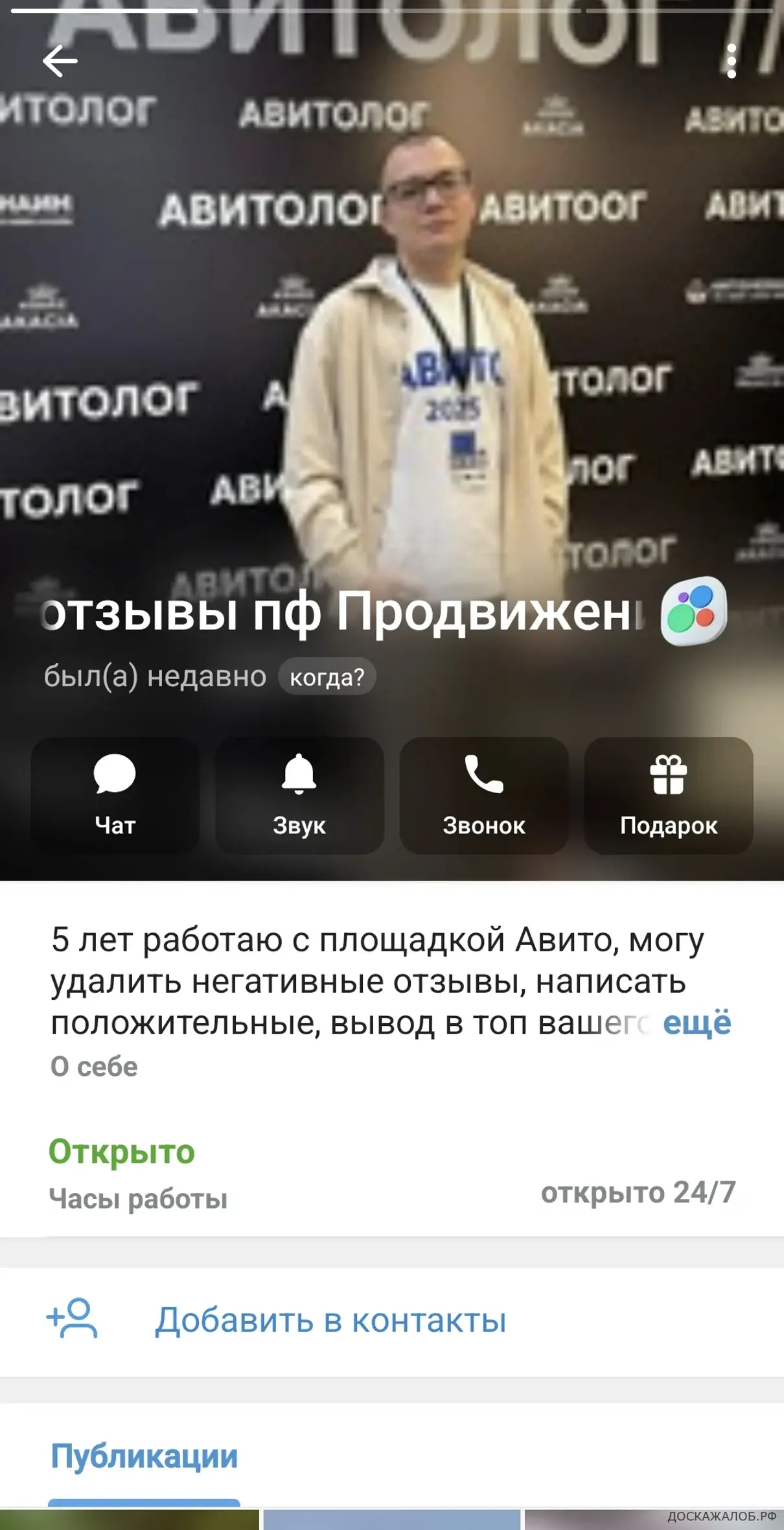Image resolution: width=784 pixels, height=1530 pixels.
Task: Tap the «когда?» last-seen chip
Action: (x=327, y=677)
